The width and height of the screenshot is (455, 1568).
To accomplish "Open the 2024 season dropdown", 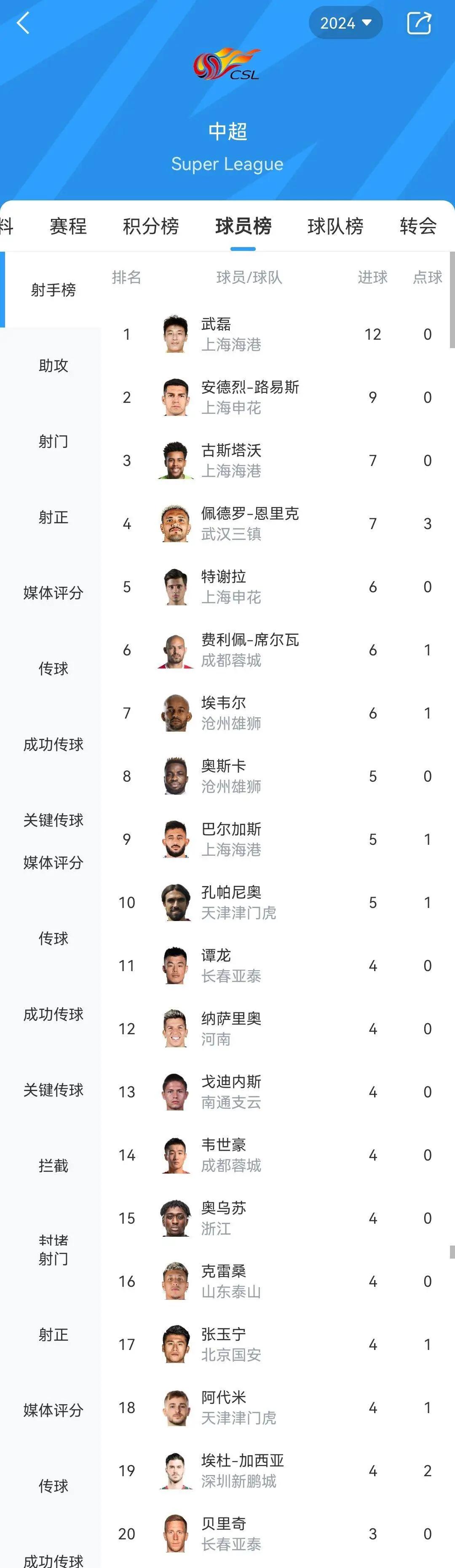I will click(x=345, y=23).
